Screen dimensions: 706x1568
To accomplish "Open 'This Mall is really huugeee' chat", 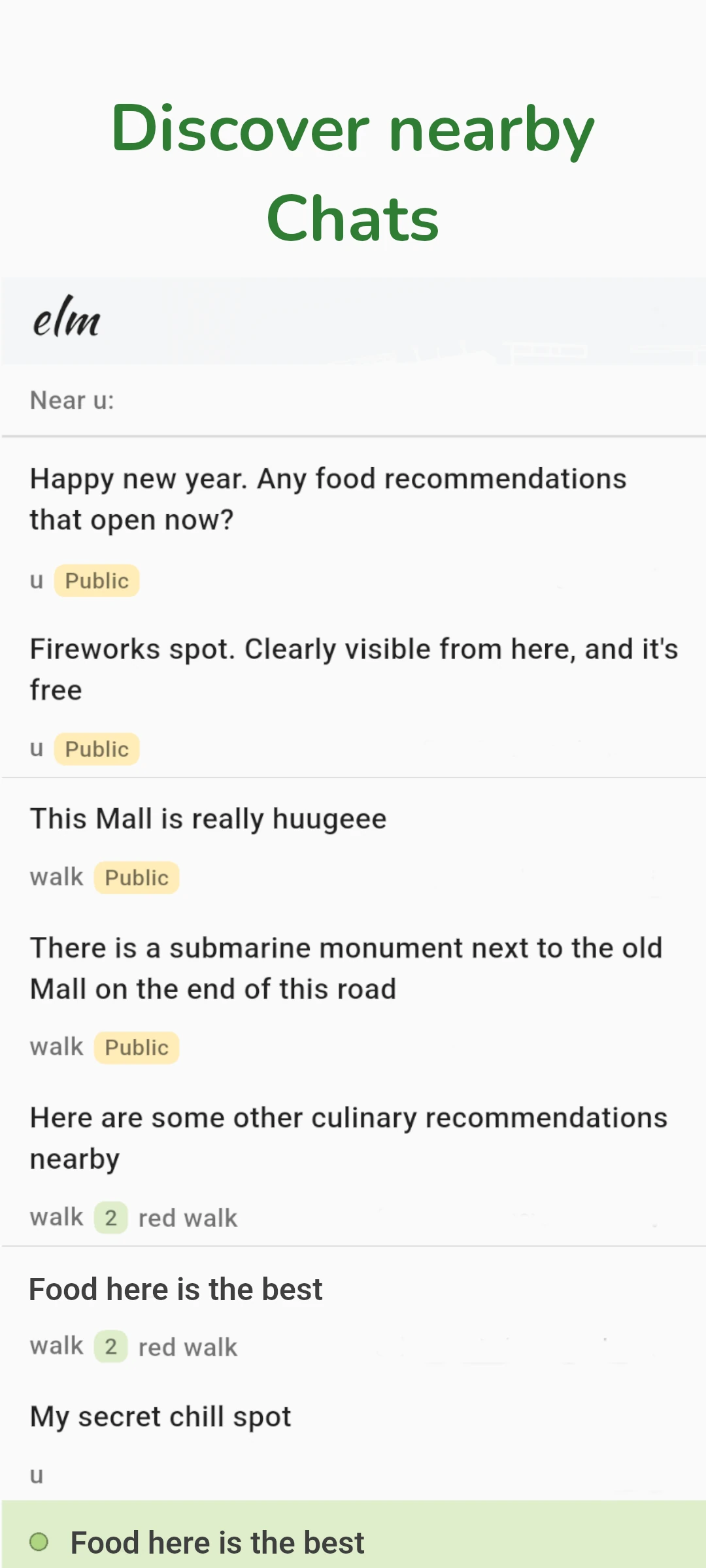I will coord(353,844).
